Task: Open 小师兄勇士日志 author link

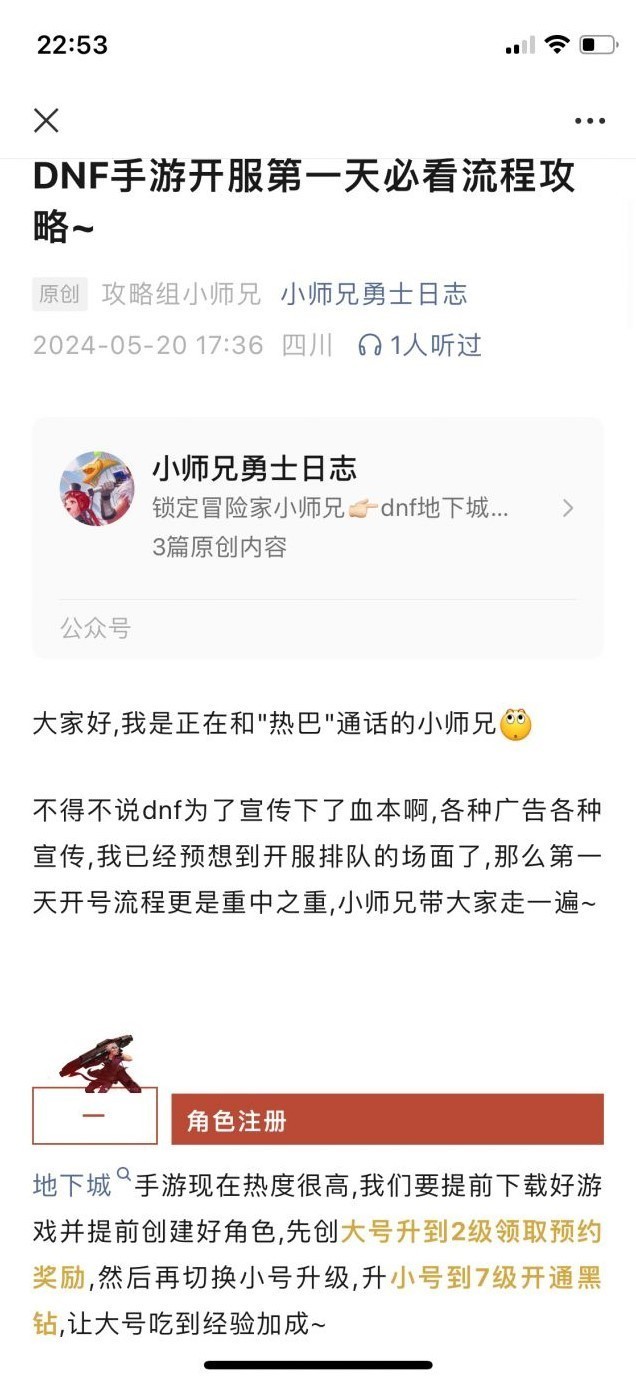Action: [373, 294]
